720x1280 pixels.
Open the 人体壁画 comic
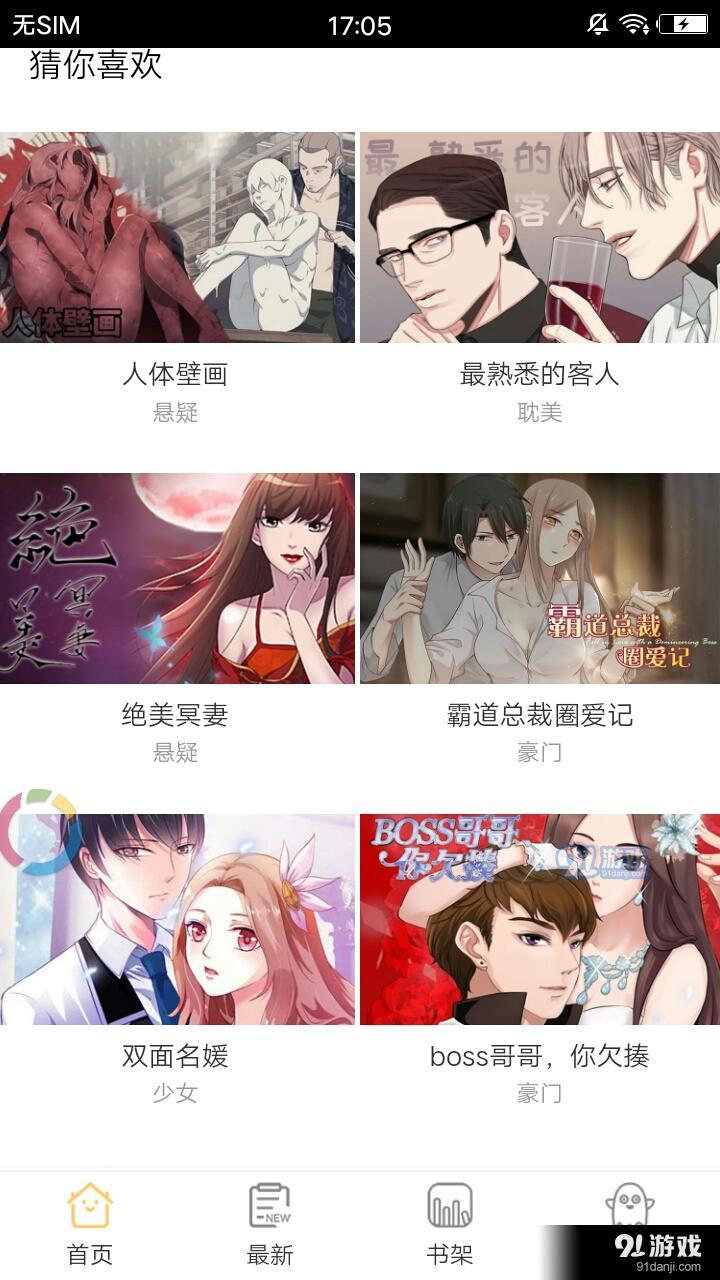(177, 238)
